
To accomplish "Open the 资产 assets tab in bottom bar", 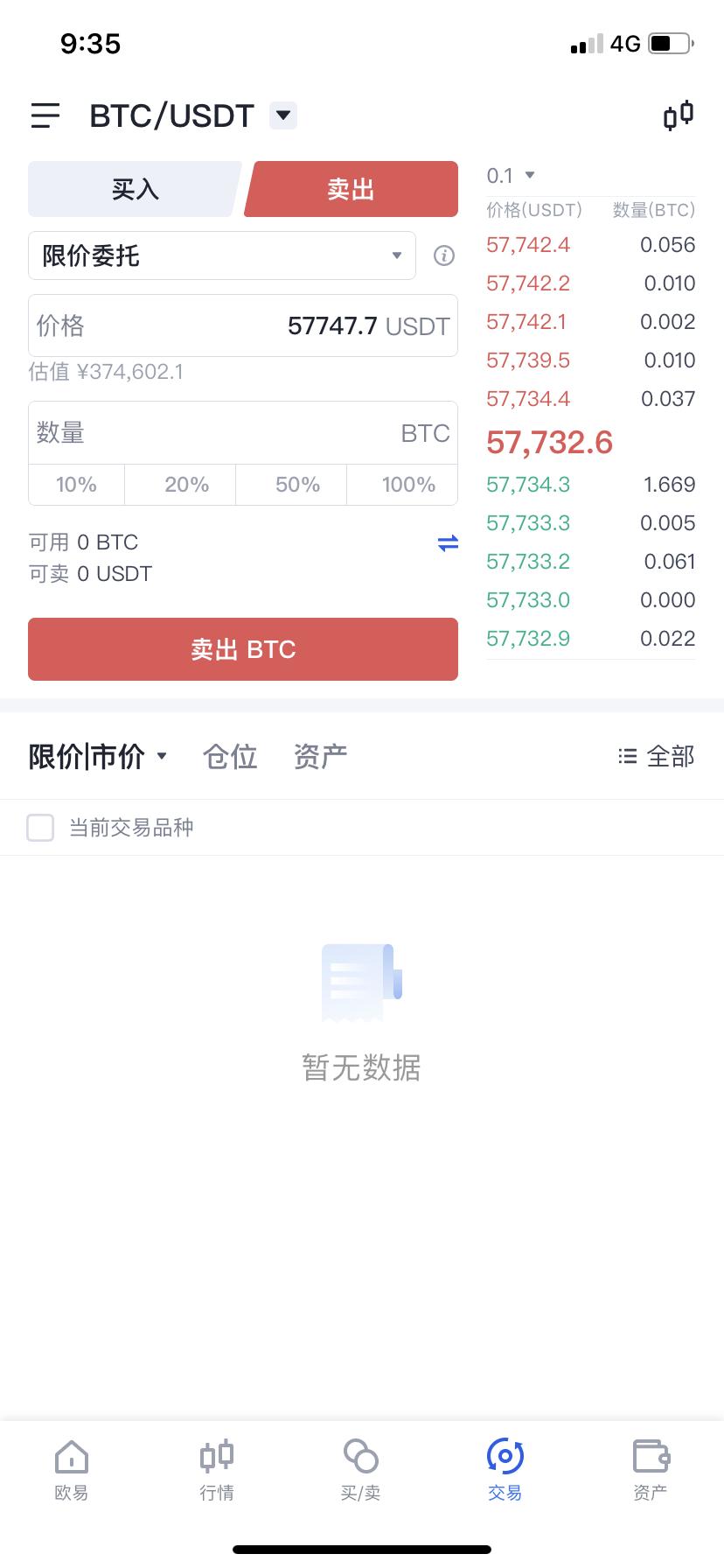I will point(651,1470).
